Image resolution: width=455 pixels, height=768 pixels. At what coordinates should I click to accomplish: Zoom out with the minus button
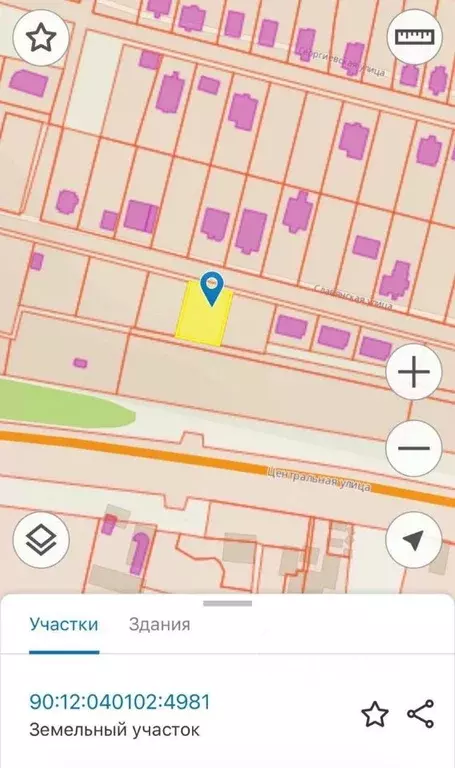pyautogui.click(x=414, y=448)
